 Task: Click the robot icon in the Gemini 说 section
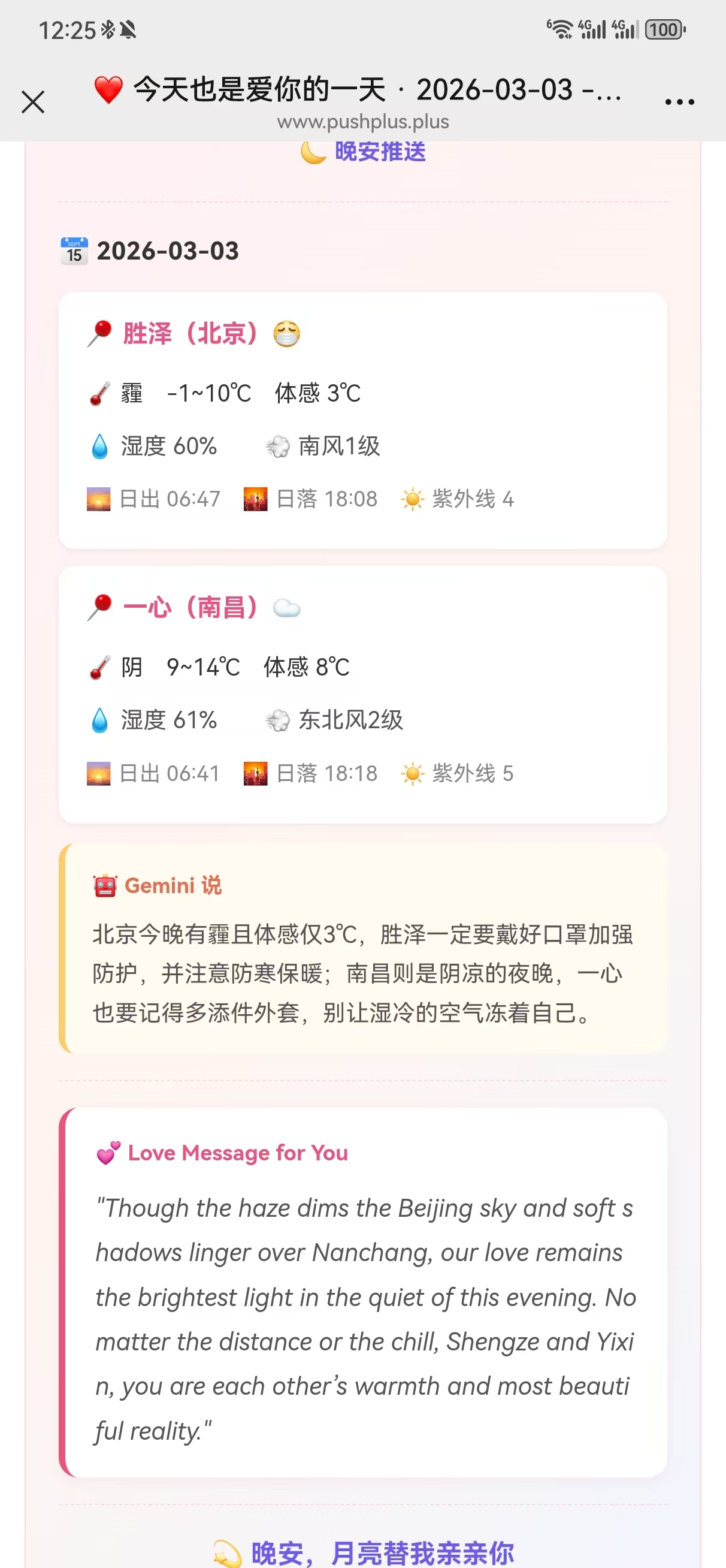pos(104,886)
